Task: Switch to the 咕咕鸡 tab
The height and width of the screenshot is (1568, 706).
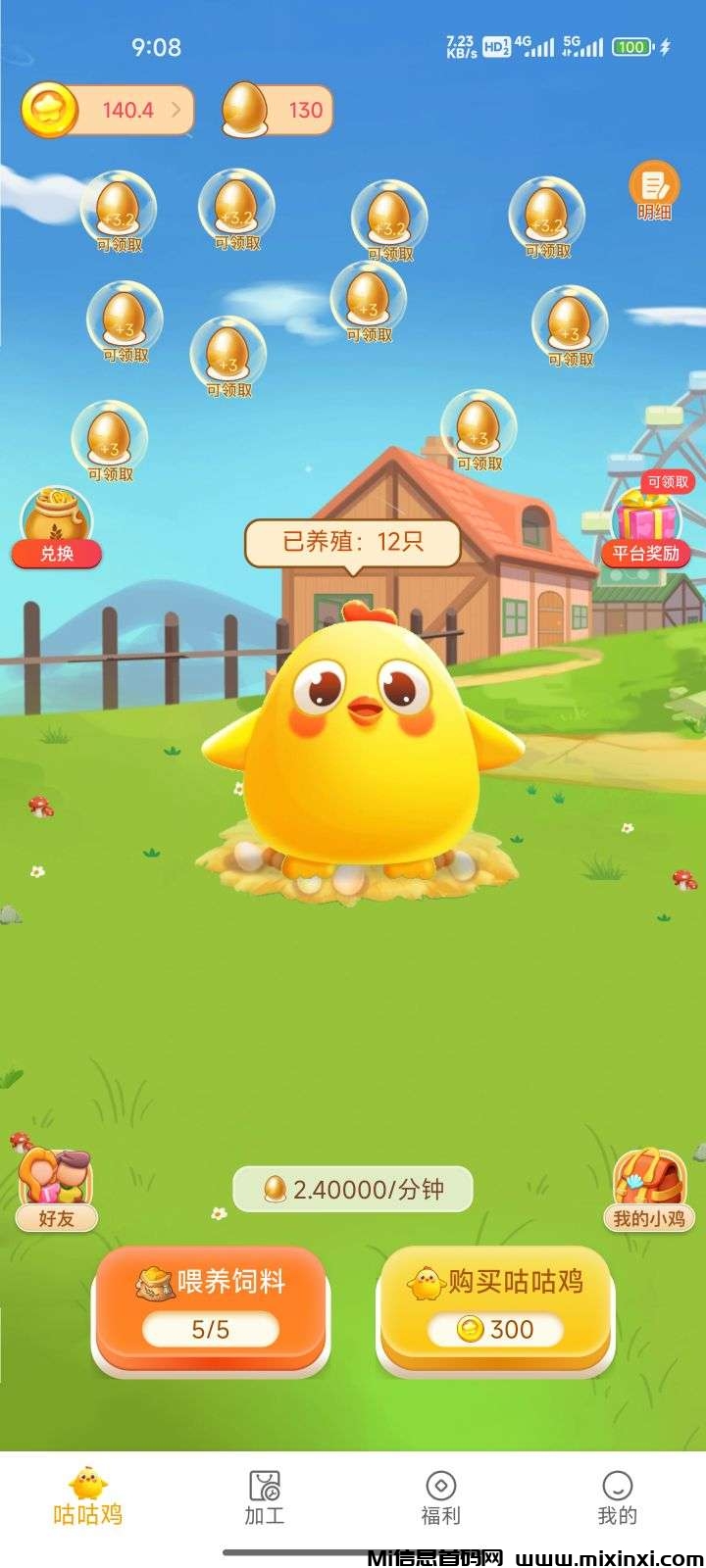Action: click(x=88, y=1497)
